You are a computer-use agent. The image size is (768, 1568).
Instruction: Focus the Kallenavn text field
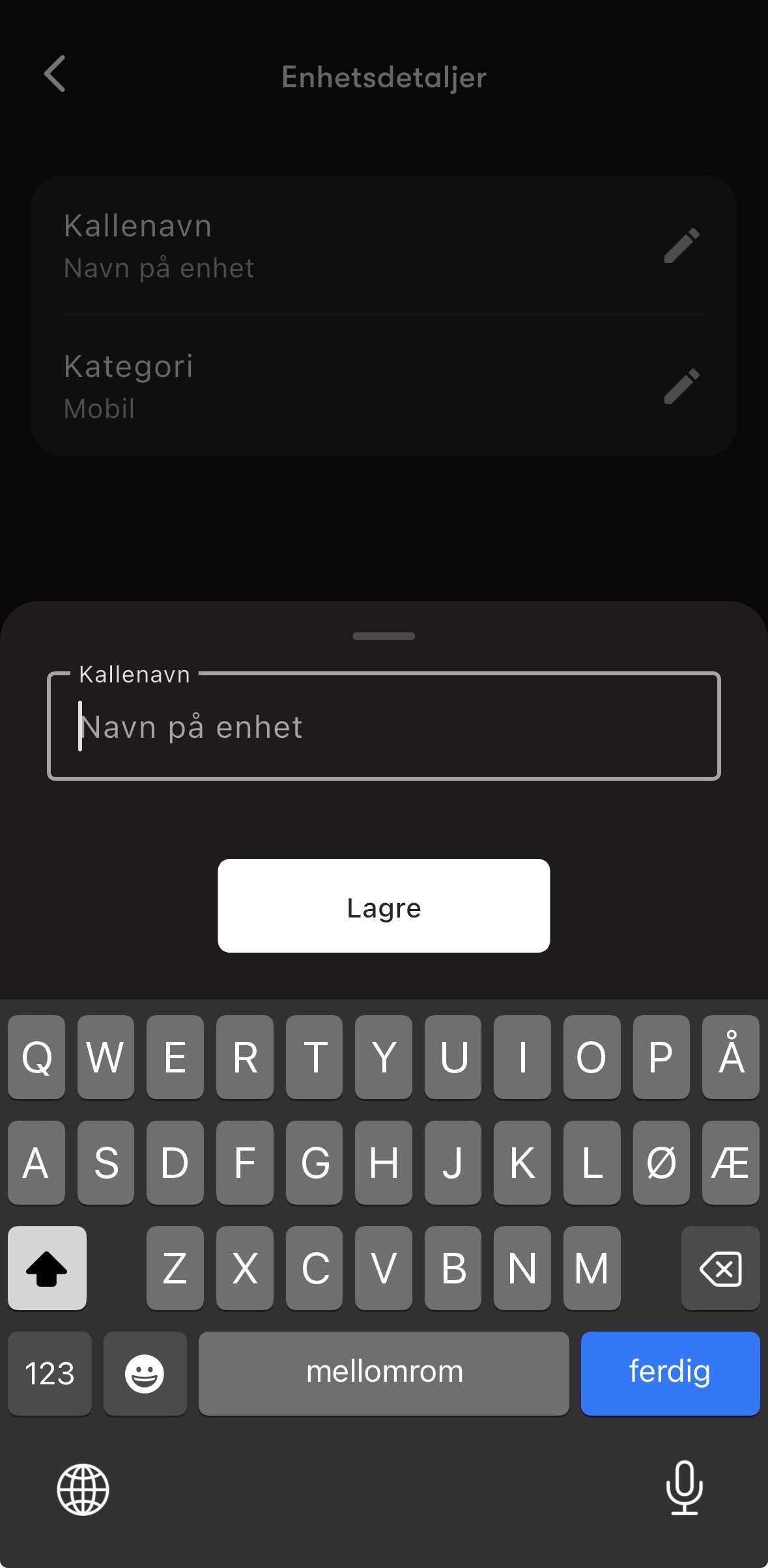384,727
